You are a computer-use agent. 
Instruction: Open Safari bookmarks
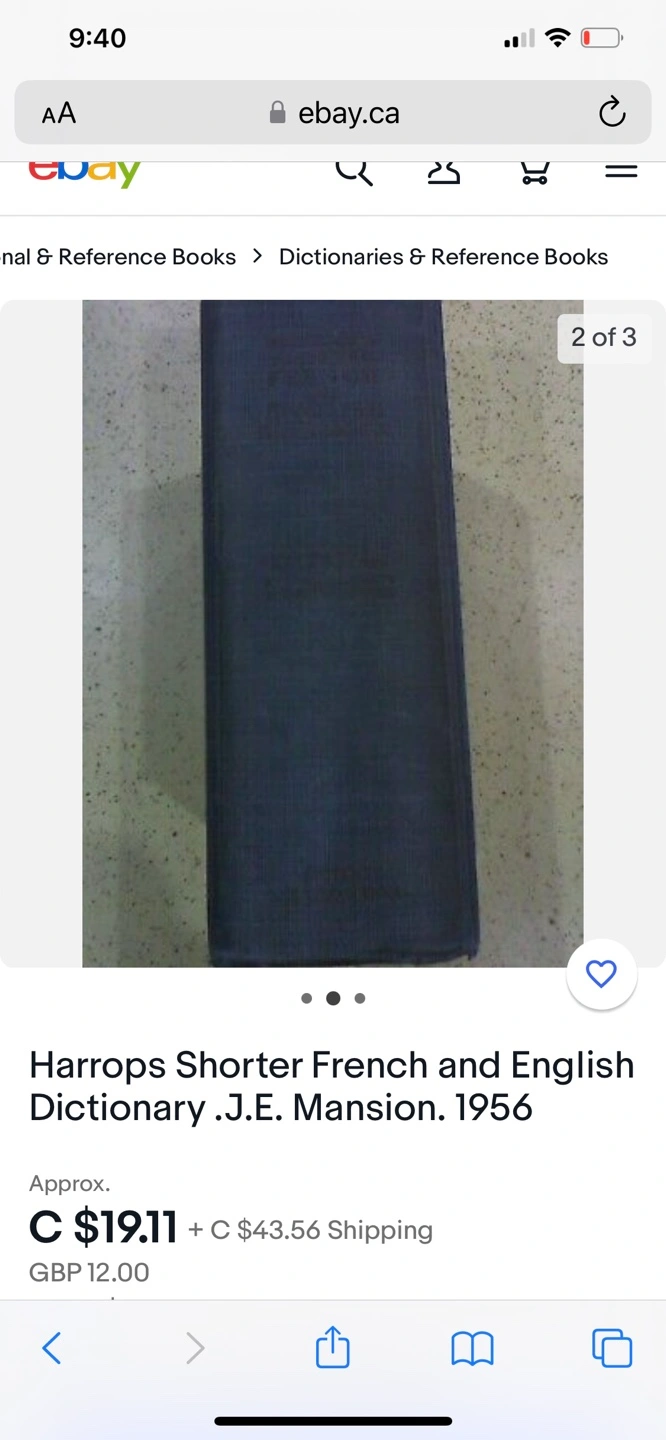pos(472,1348)
